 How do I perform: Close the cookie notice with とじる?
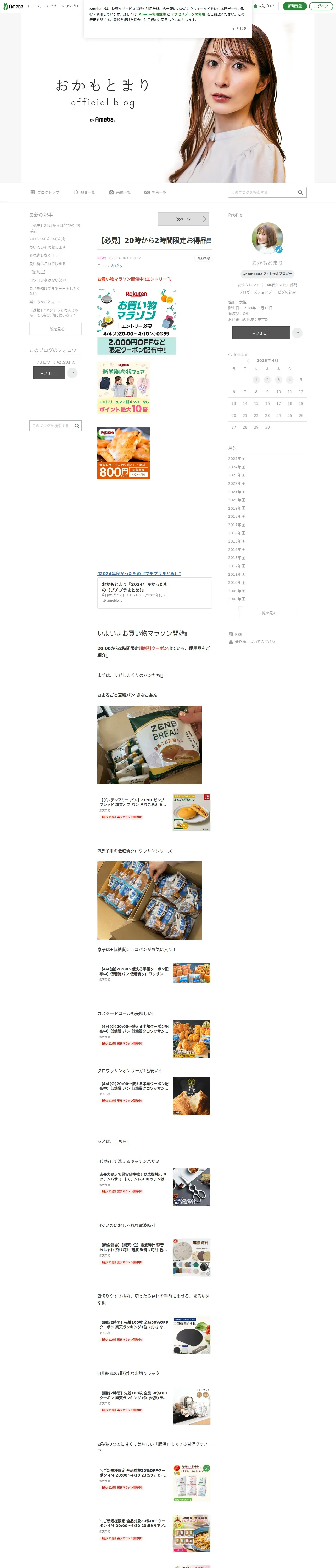click(239, 28)
